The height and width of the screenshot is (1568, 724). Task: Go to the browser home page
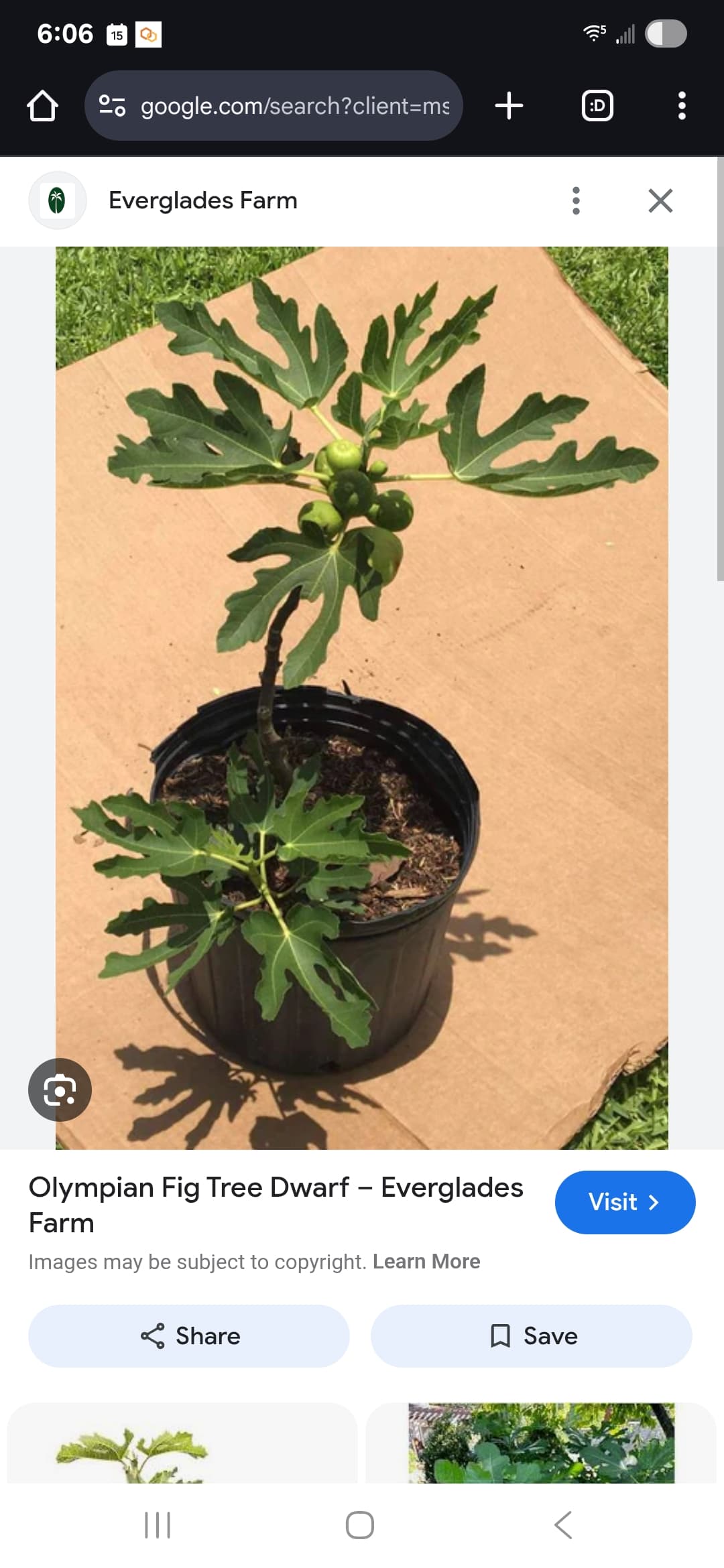pos(42,106)
